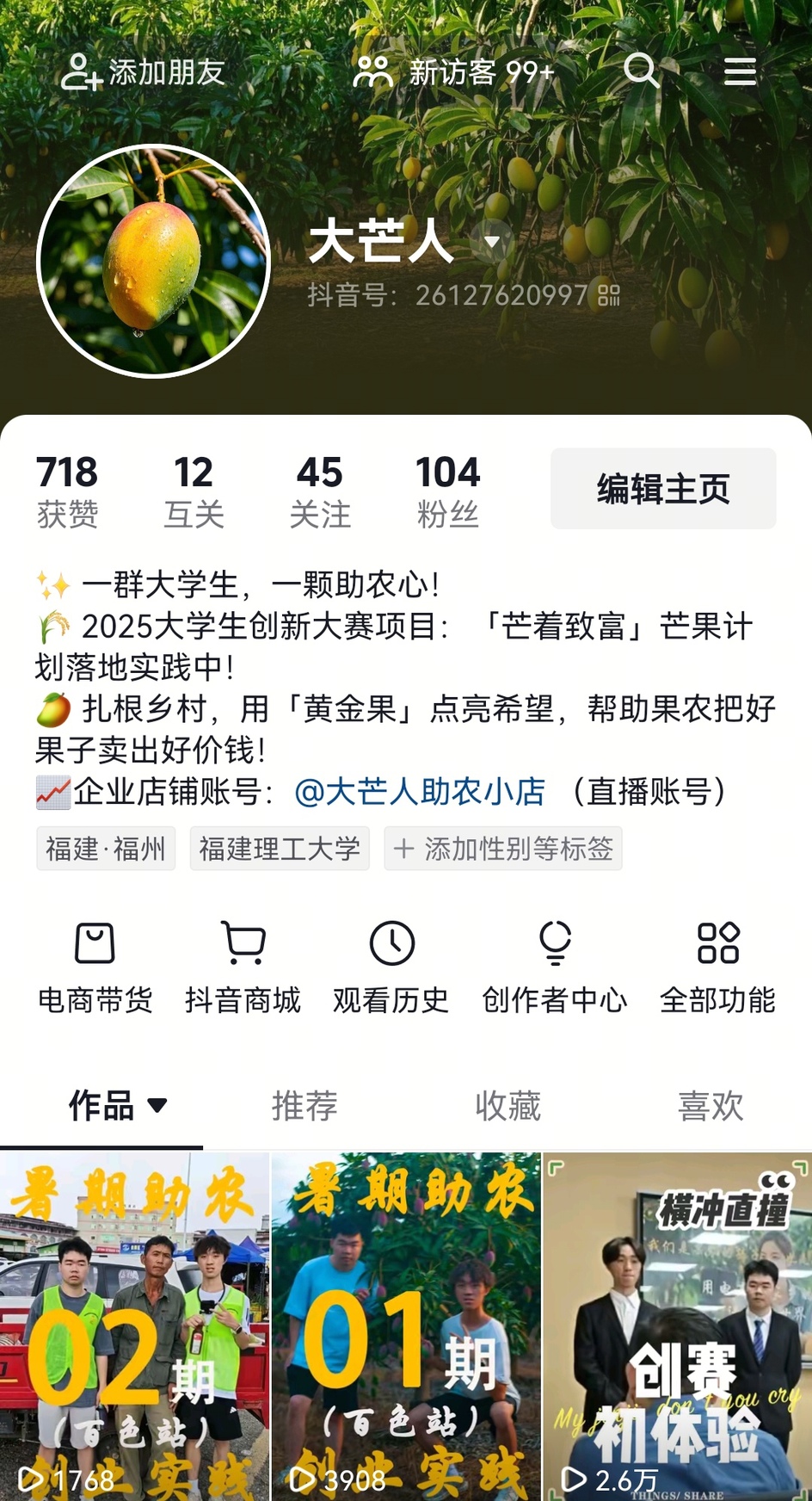Viewport: 812px width, 1501px height.
Task: Switch to the 收藏 tab
Action: tap(507, 1106)
